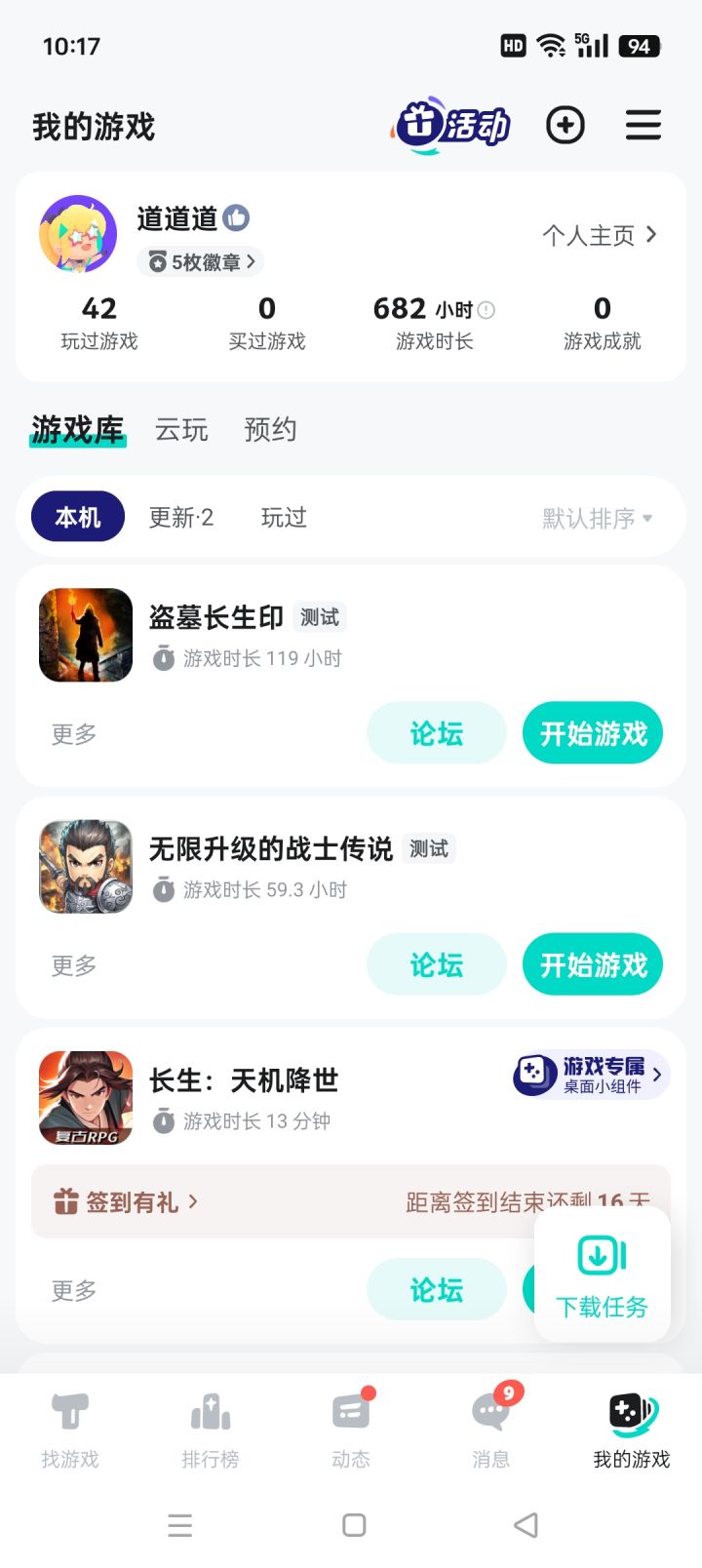Switch to the 云玩 tab

click(x=181, y=429)
